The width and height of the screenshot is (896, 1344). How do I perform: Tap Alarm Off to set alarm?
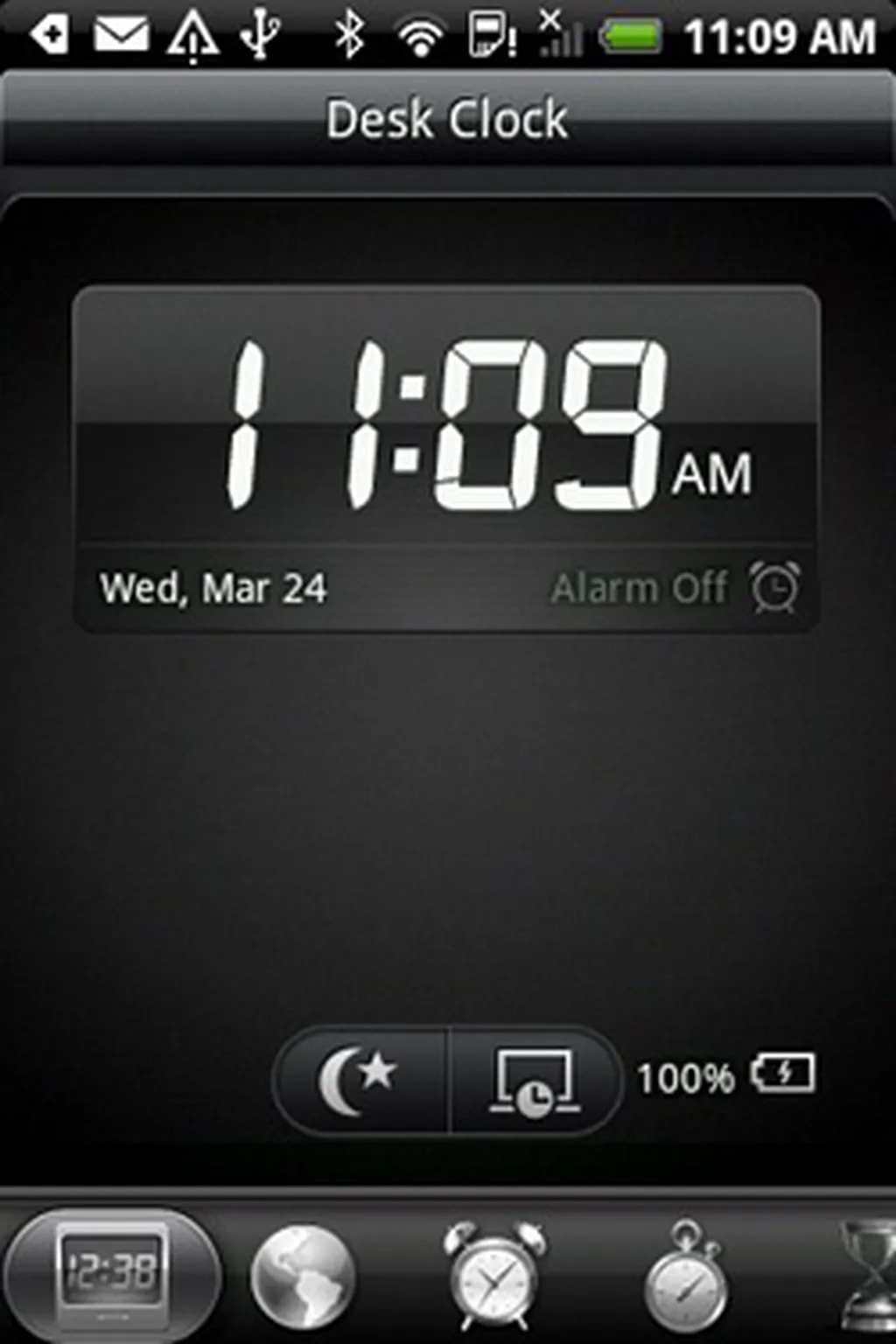point(675,587)
